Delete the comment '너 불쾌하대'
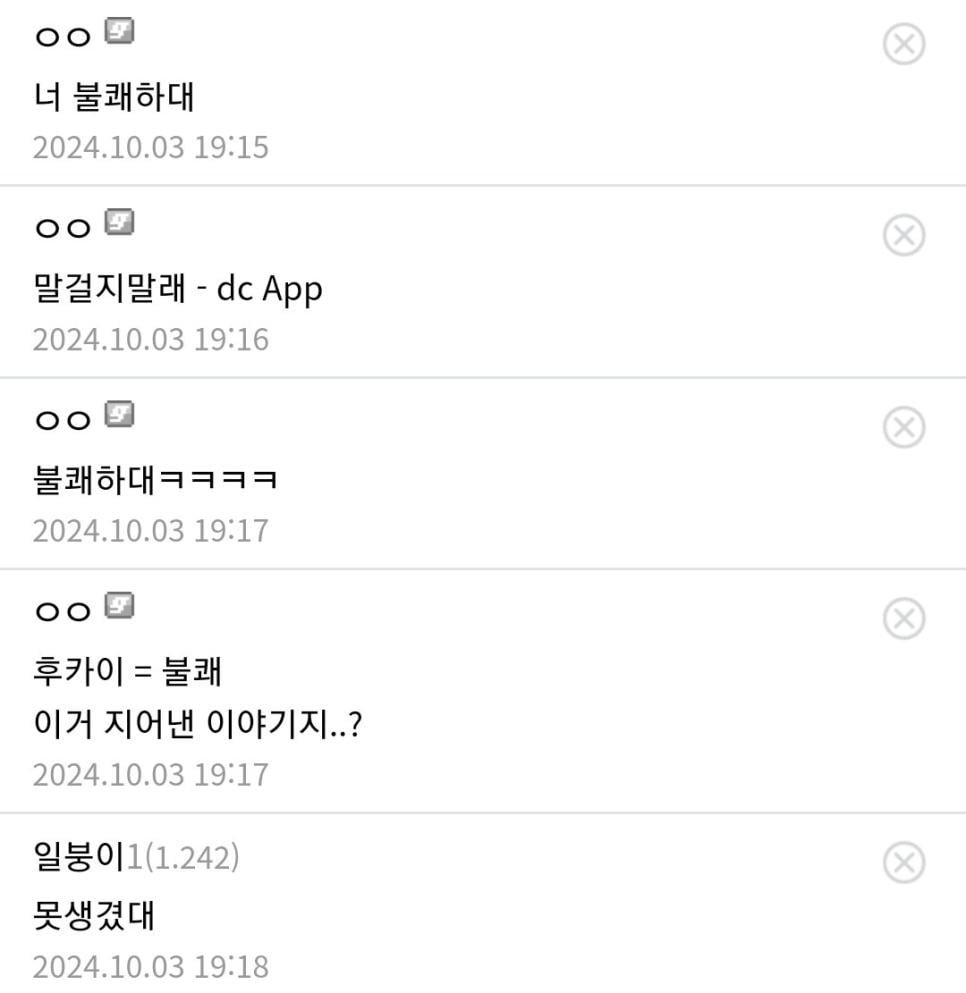966x993 pixels. [904, 45]
